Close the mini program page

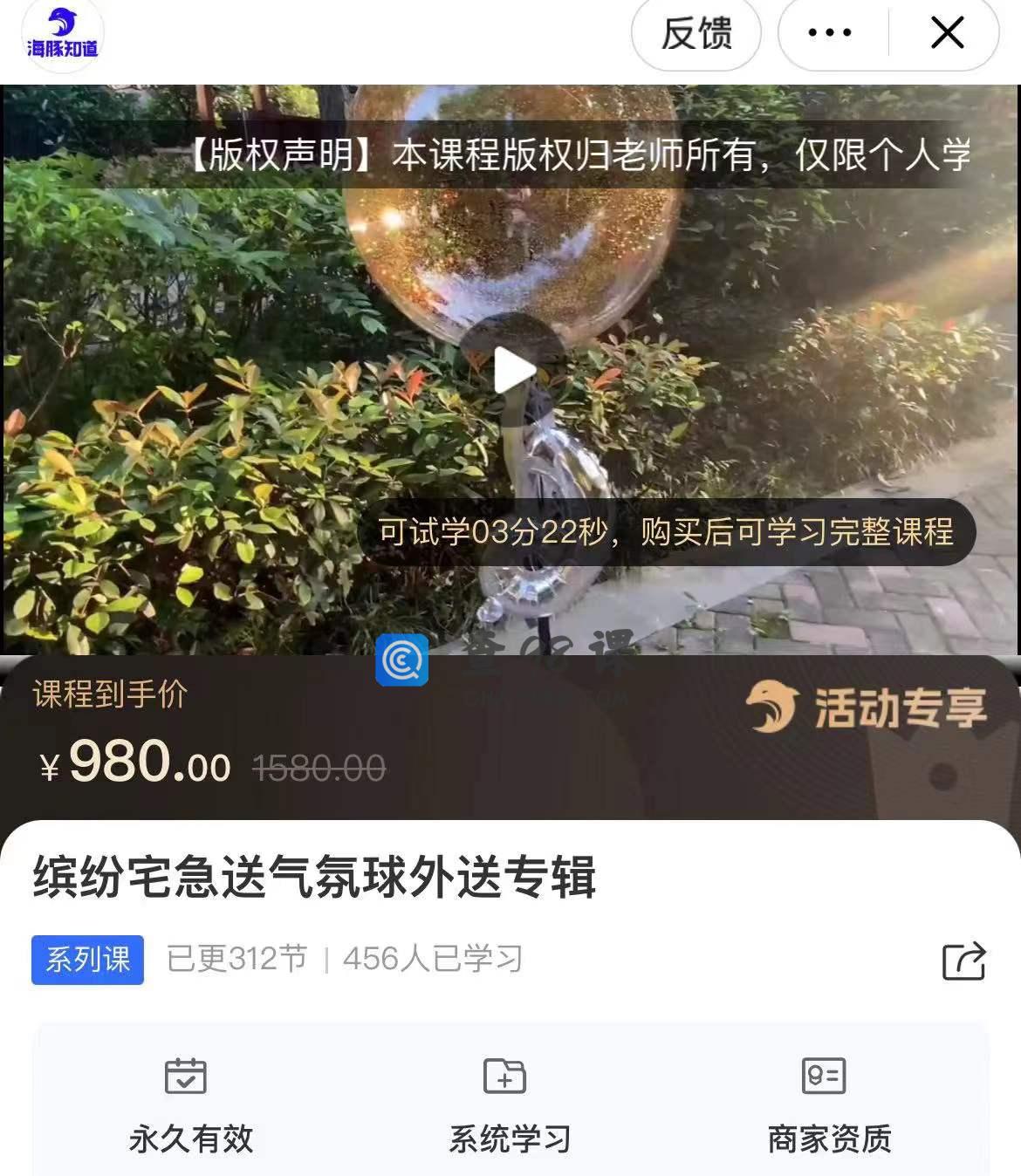(x=947, y=34)
